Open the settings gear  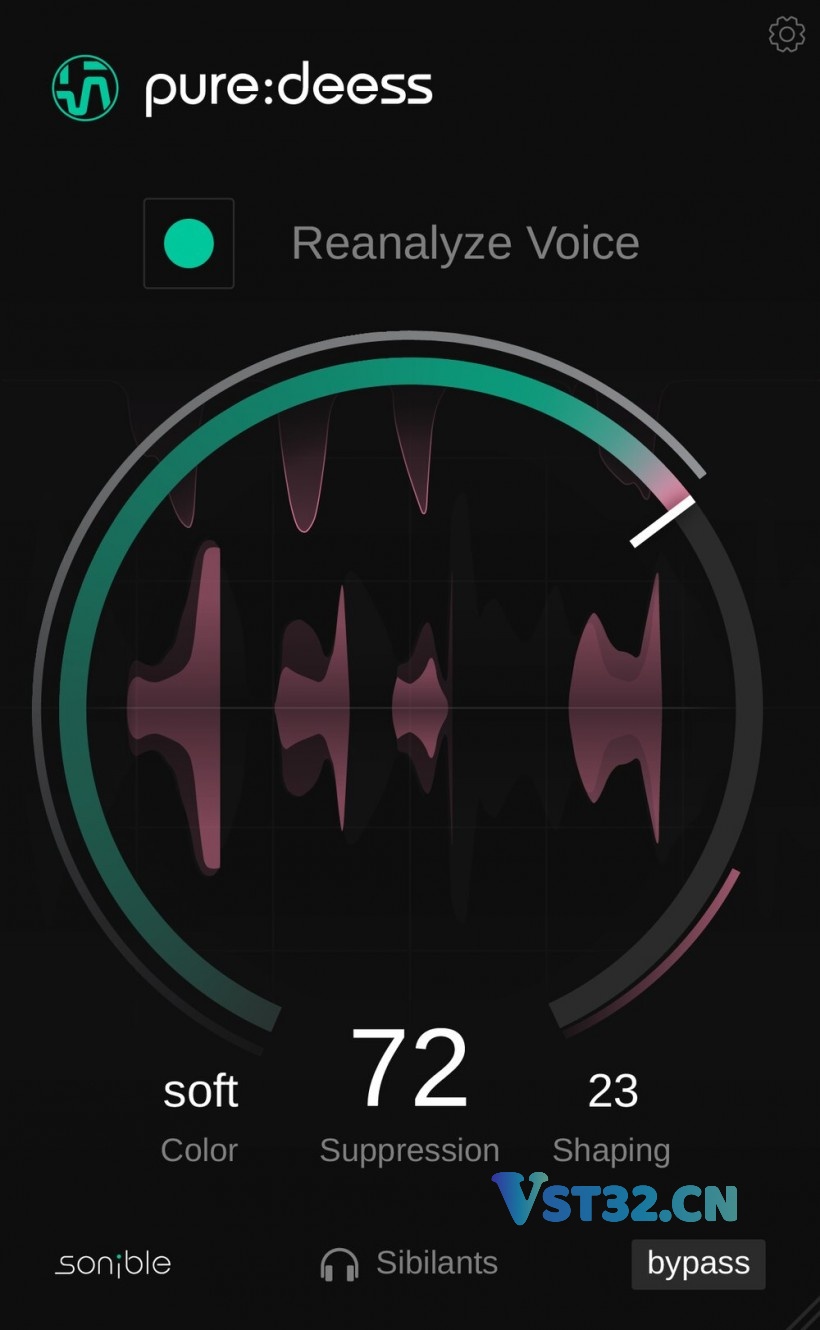click(787, 34)
